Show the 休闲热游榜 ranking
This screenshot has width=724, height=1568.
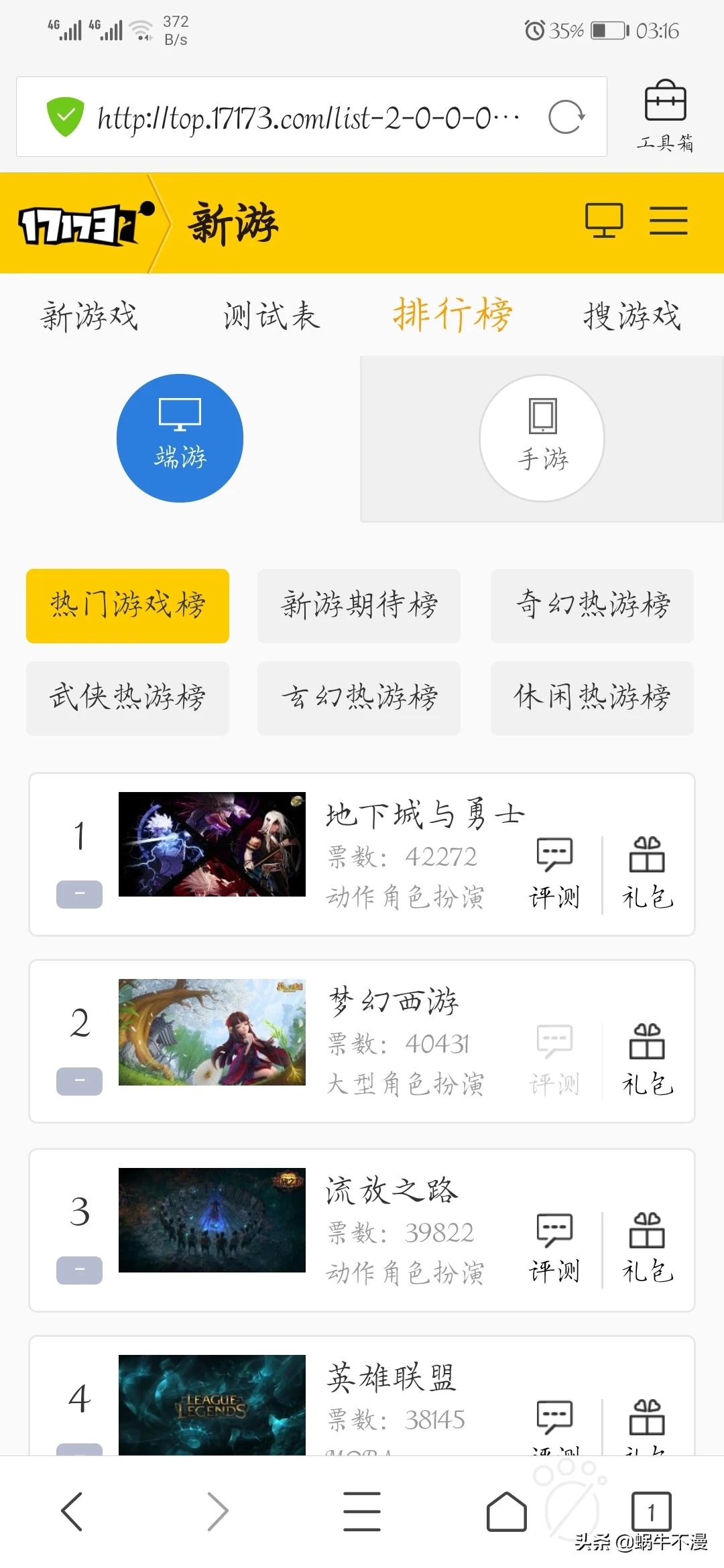coord(592,698)
